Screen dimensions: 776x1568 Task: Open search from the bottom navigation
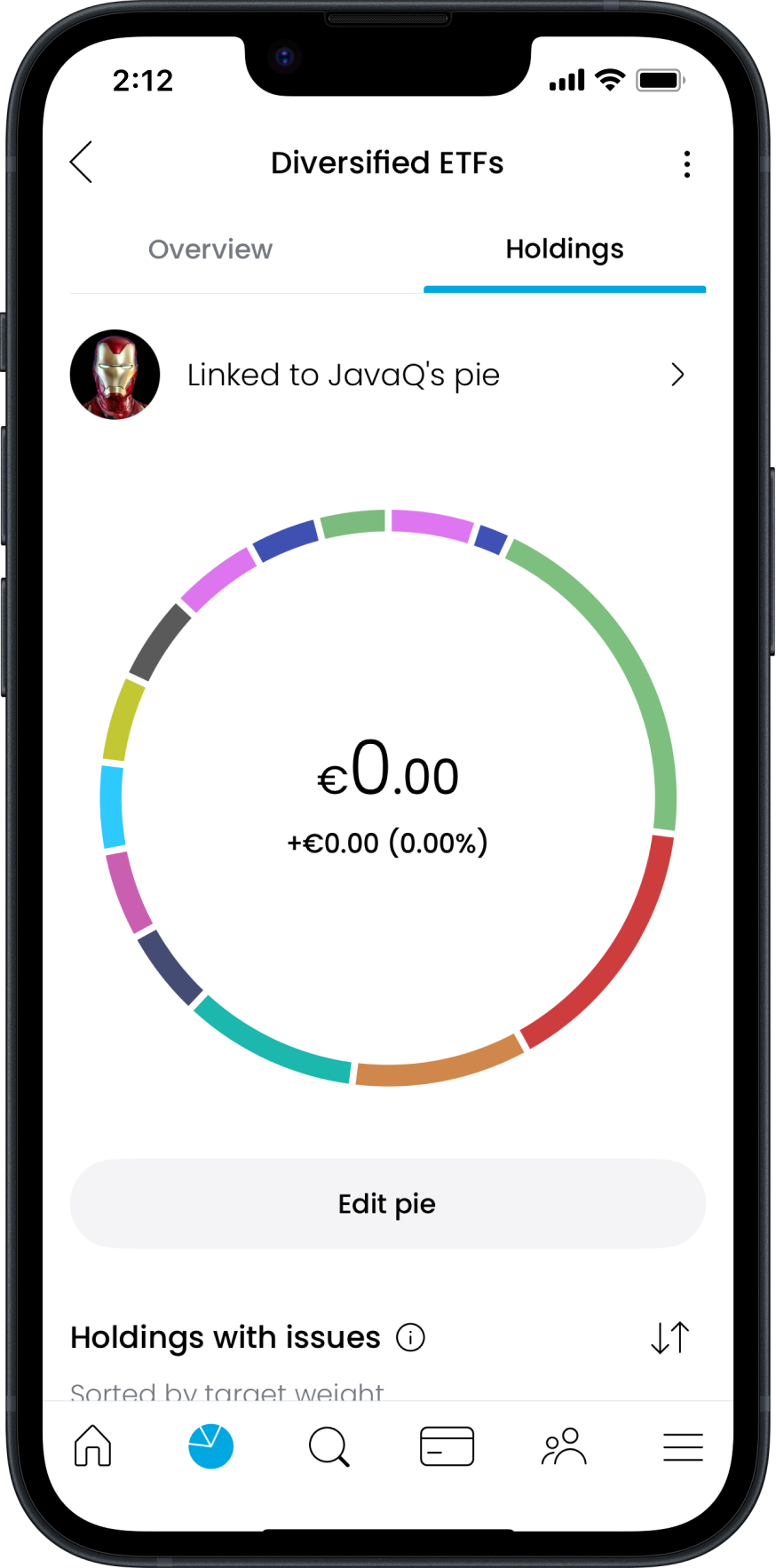click(x=329, y=1446)
